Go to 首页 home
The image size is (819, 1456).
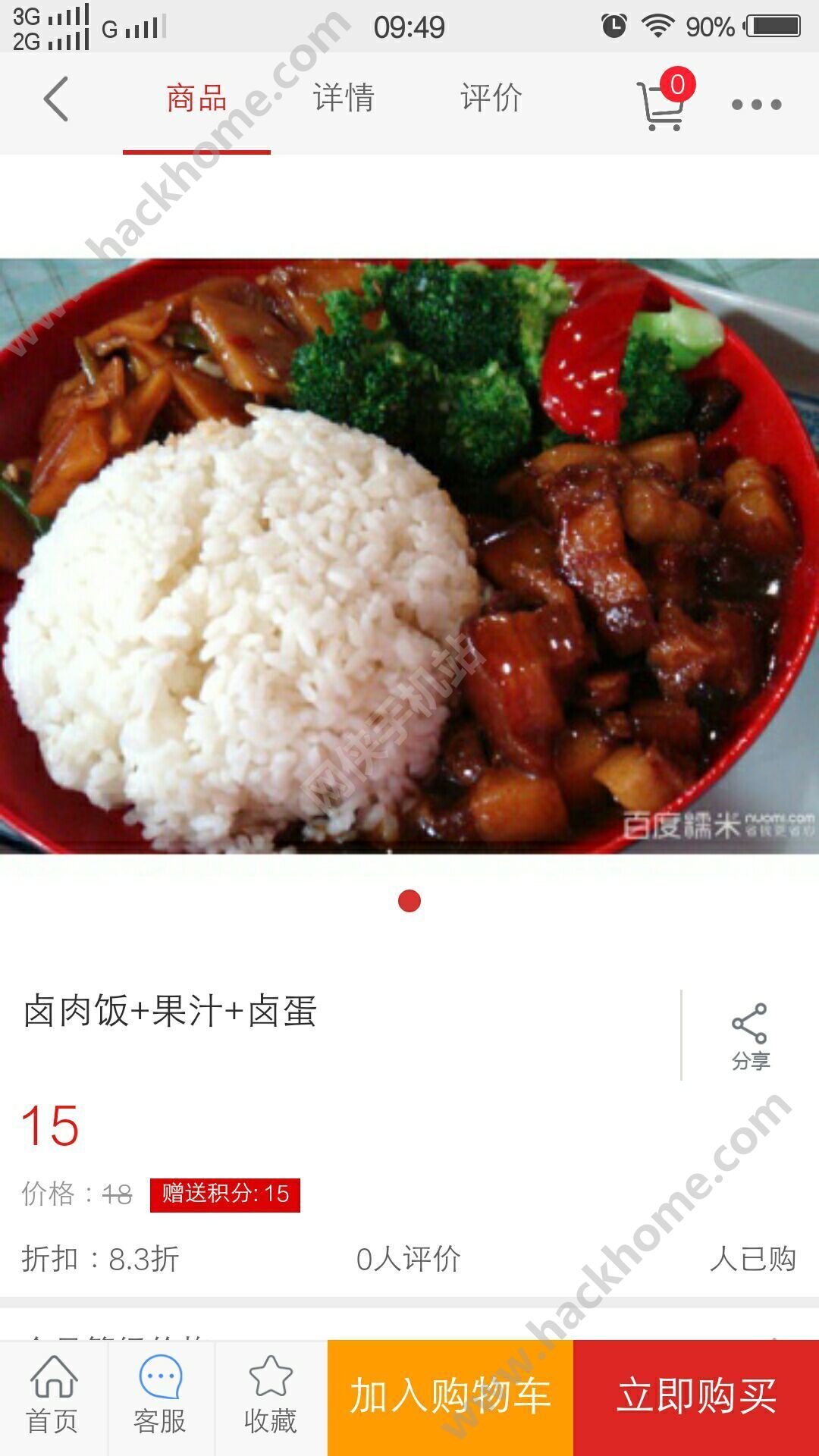coord(52,1397)
